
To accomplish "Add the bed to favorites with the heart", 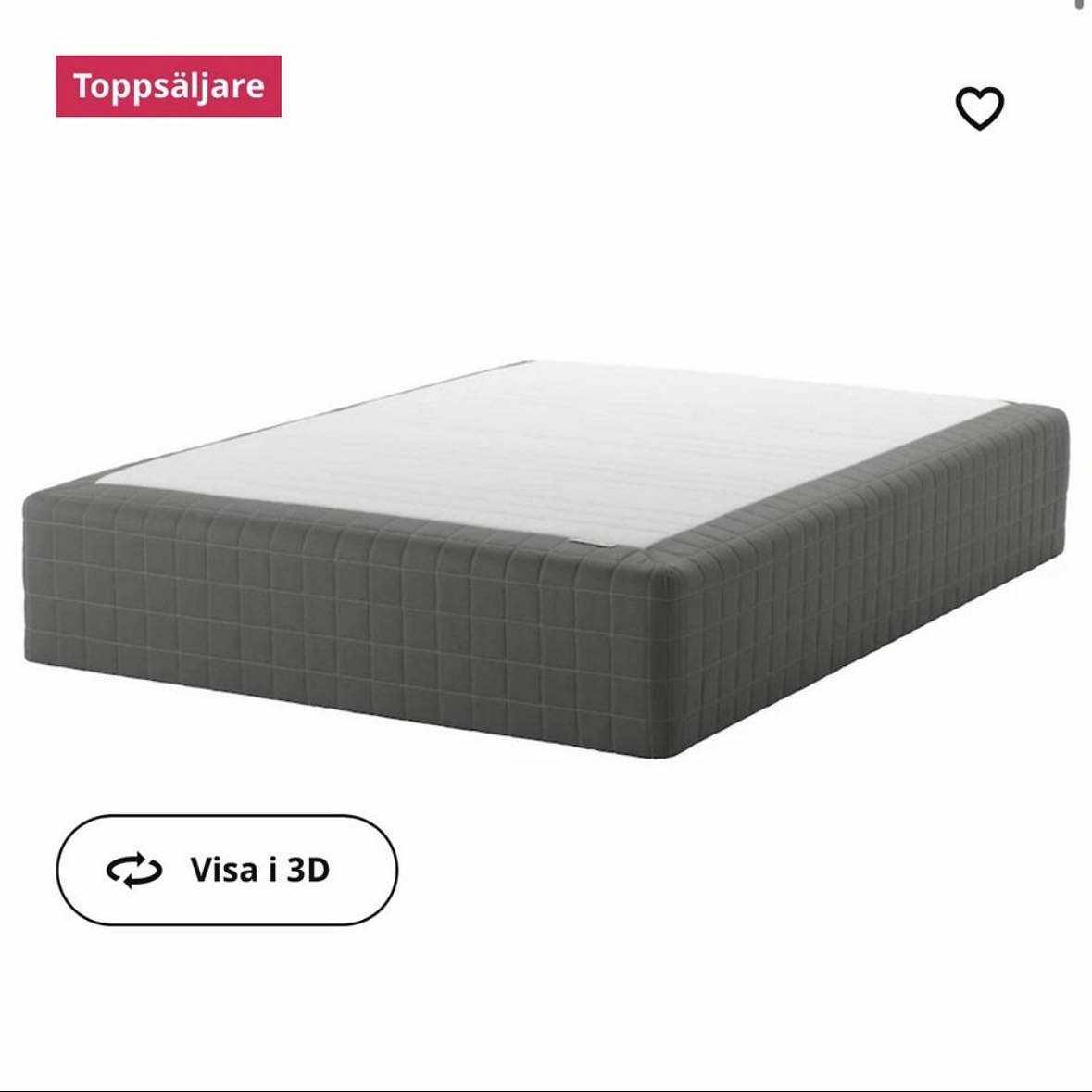I will (979, 108).
